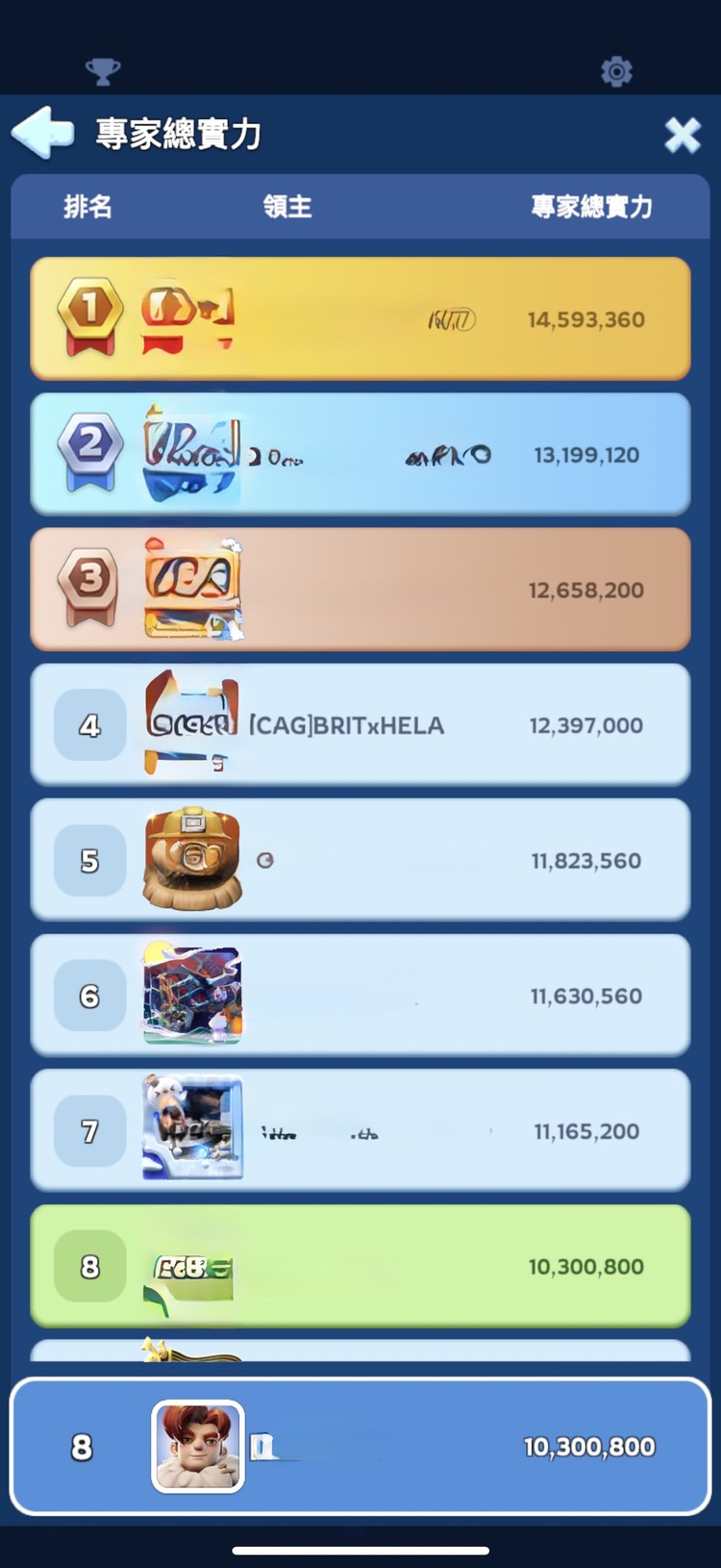Open the rank 6 player with 11,630,560
The height and width of the screenshot is (1568, 721).
pyautogui.click(x=360, y=995)
